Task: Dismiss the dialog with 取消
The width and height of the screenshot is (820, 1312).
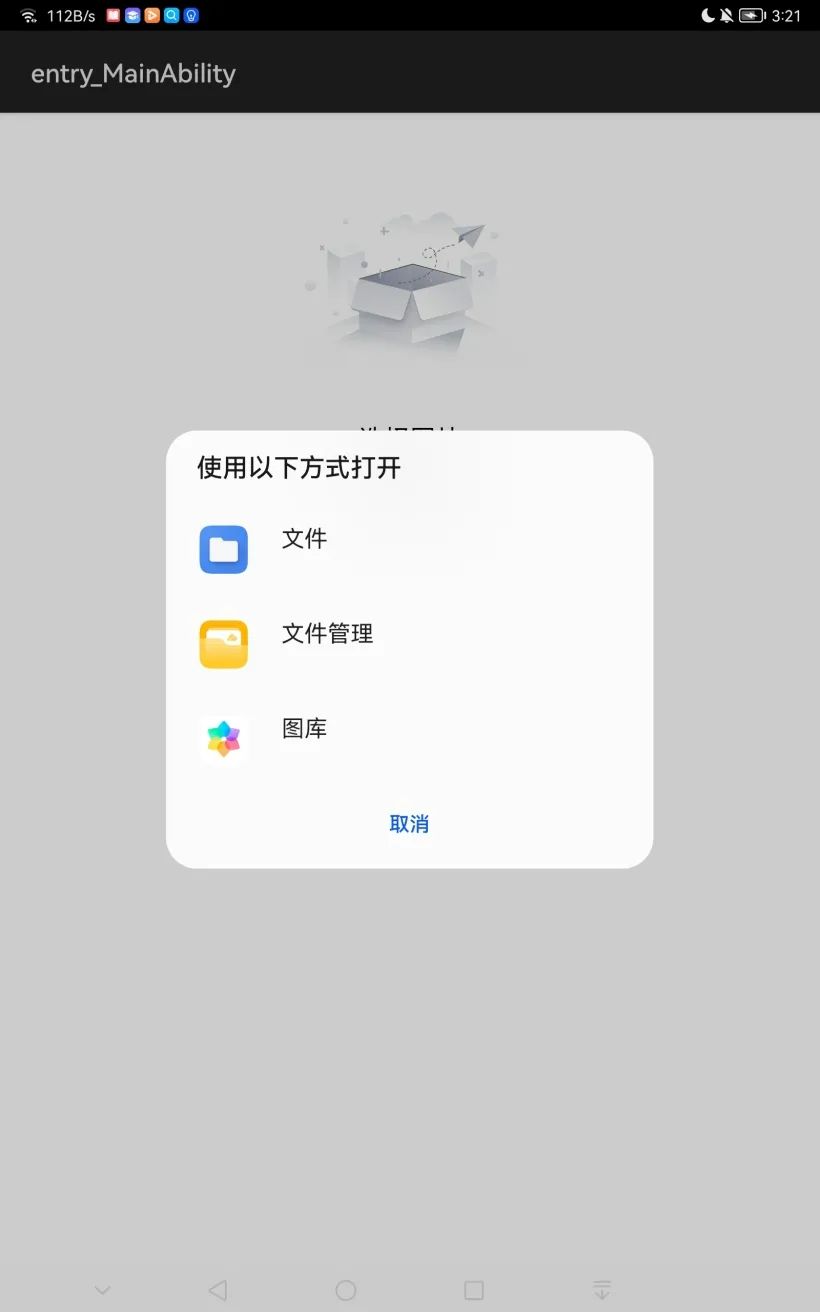Action: pos(409,824)
